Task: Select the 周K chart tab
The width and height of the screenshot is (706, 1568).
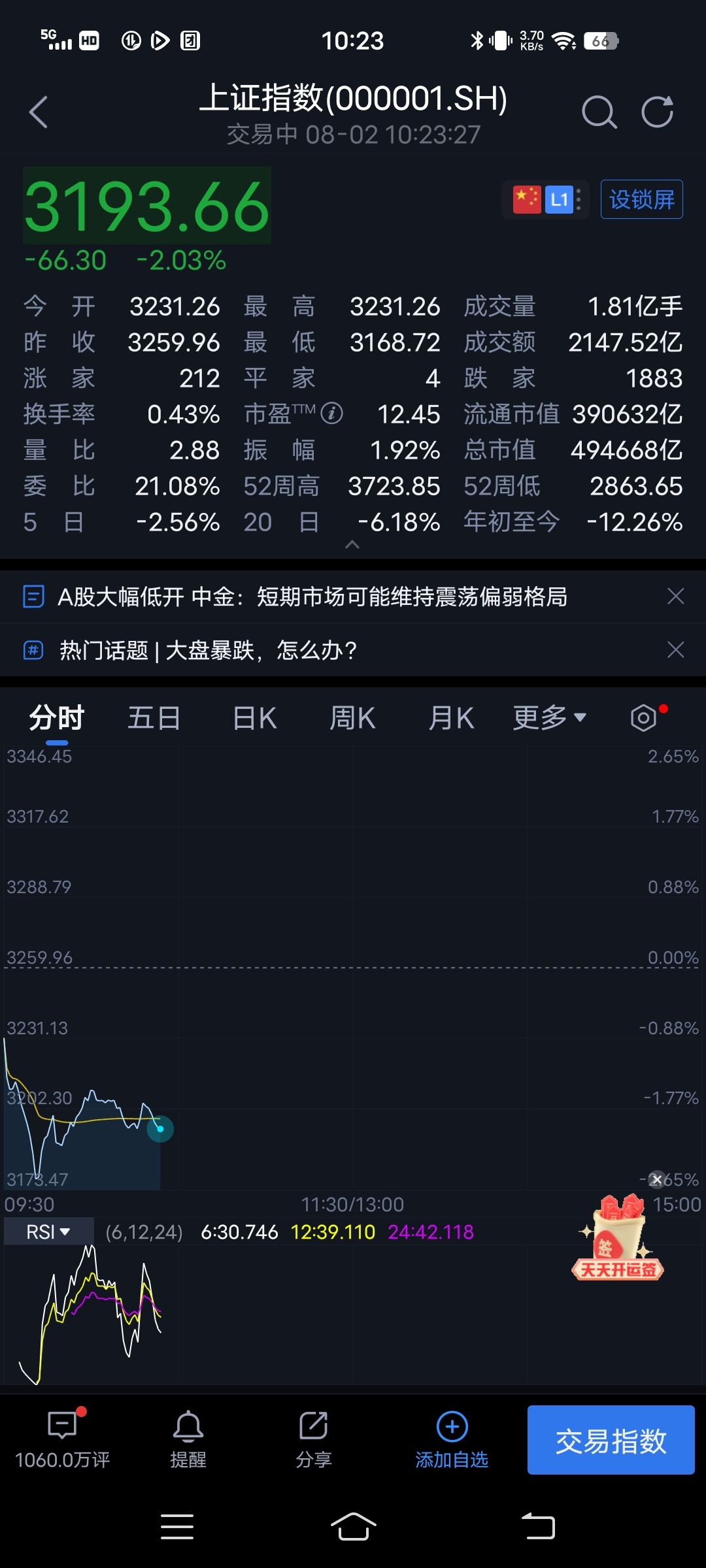Action: 352,718
